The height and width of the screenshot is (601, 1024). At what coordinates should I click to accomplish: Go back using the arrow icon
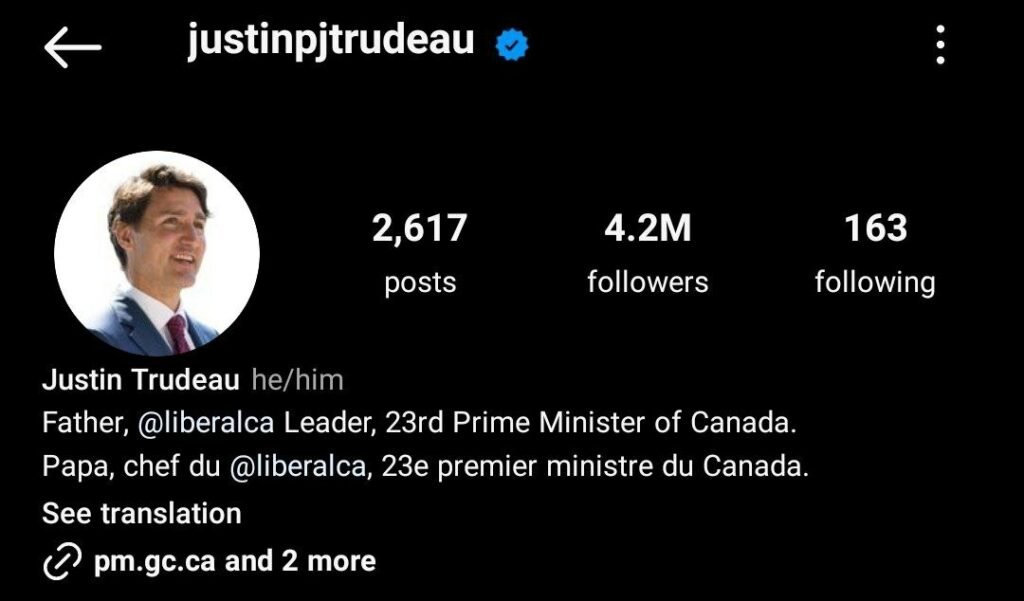(x=72, y=47)
